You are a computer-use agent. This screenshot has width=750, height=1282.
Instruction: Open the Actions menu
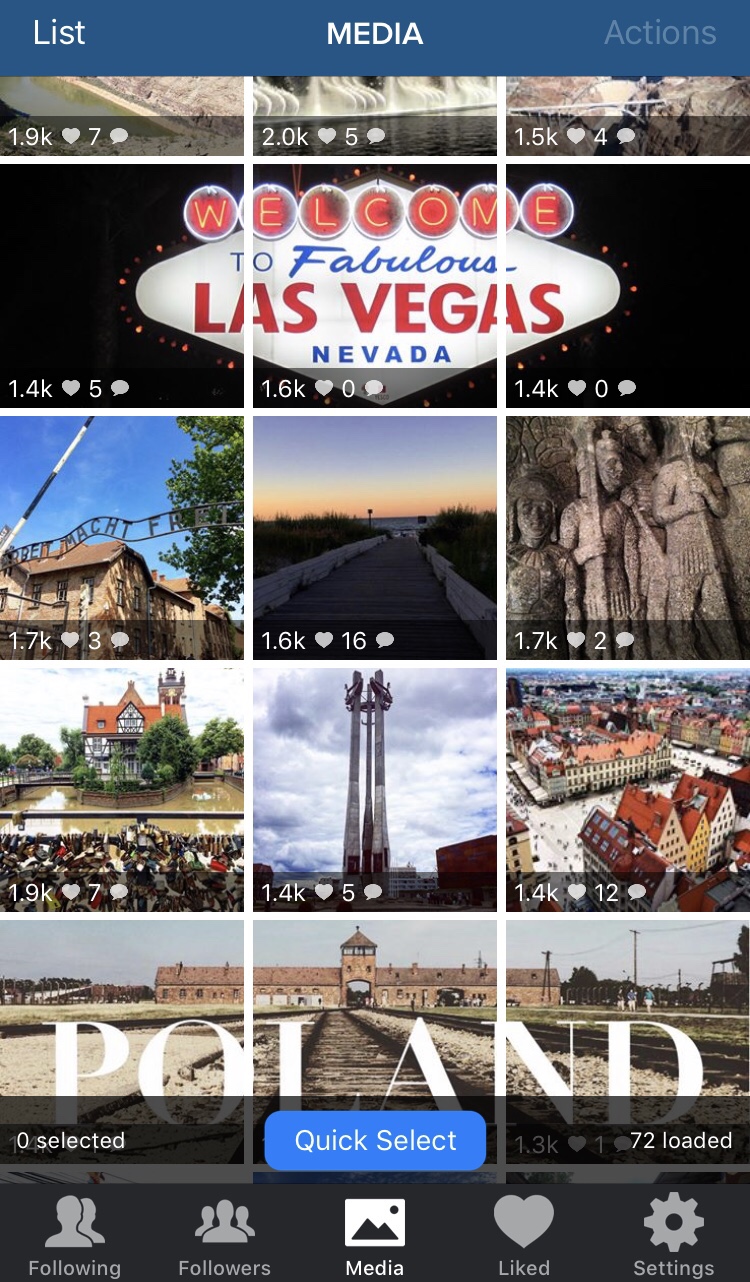[660, 33]
